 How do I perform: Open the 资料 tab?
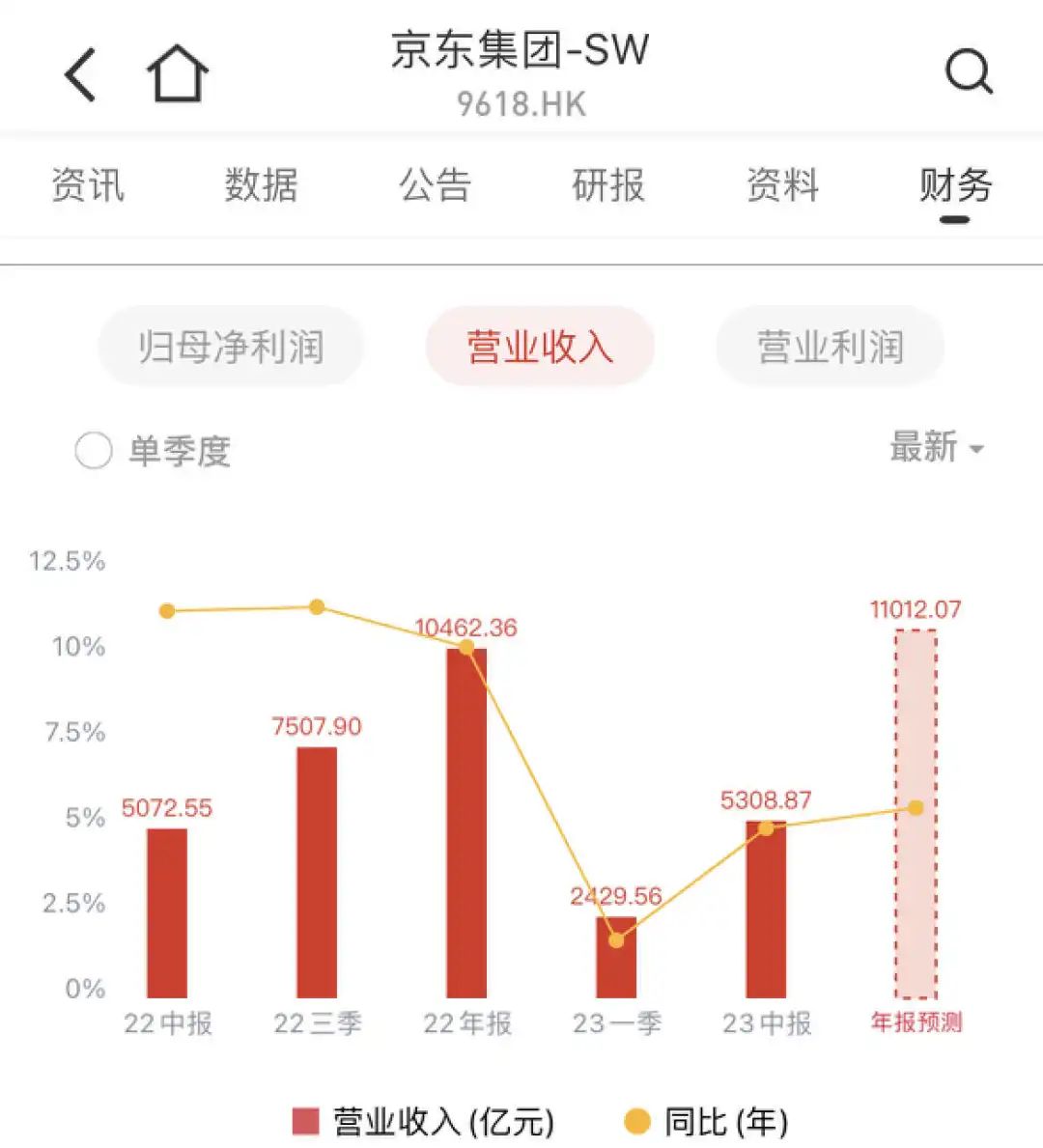click(782, 185)
